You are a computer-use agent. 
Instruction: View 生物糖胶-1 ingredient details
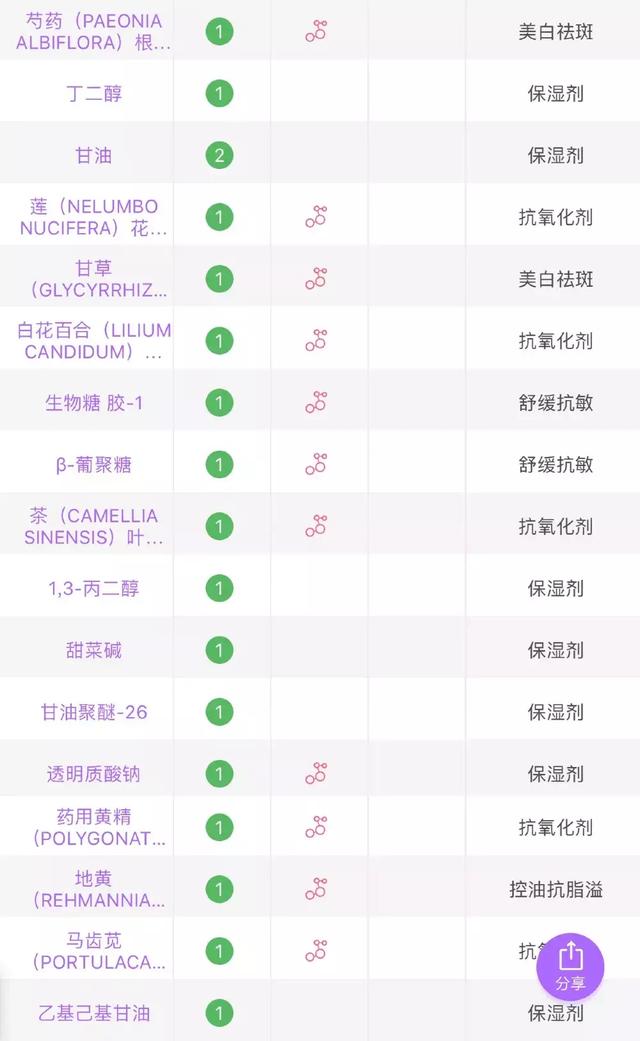coord(94,402)
